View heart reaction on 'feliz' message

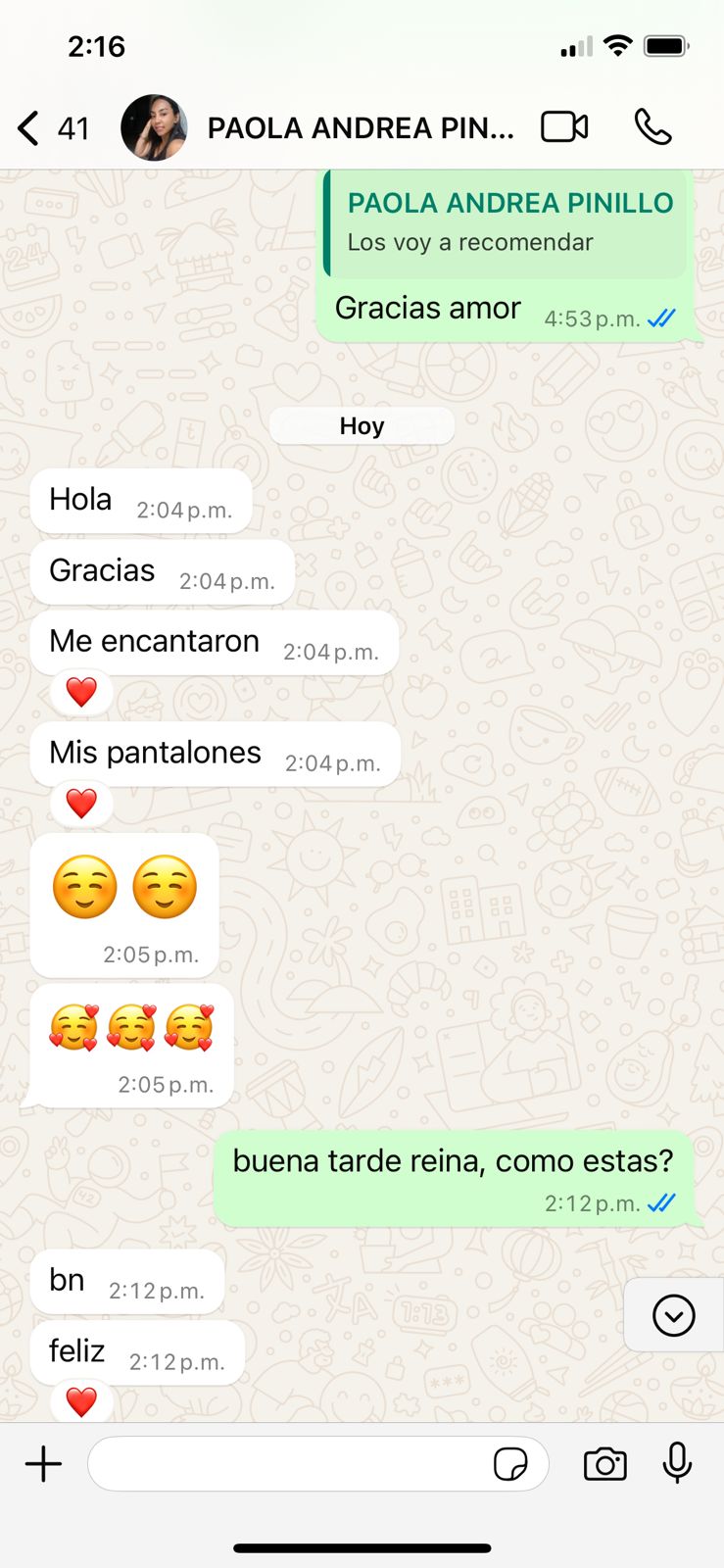pos(81,1401)
